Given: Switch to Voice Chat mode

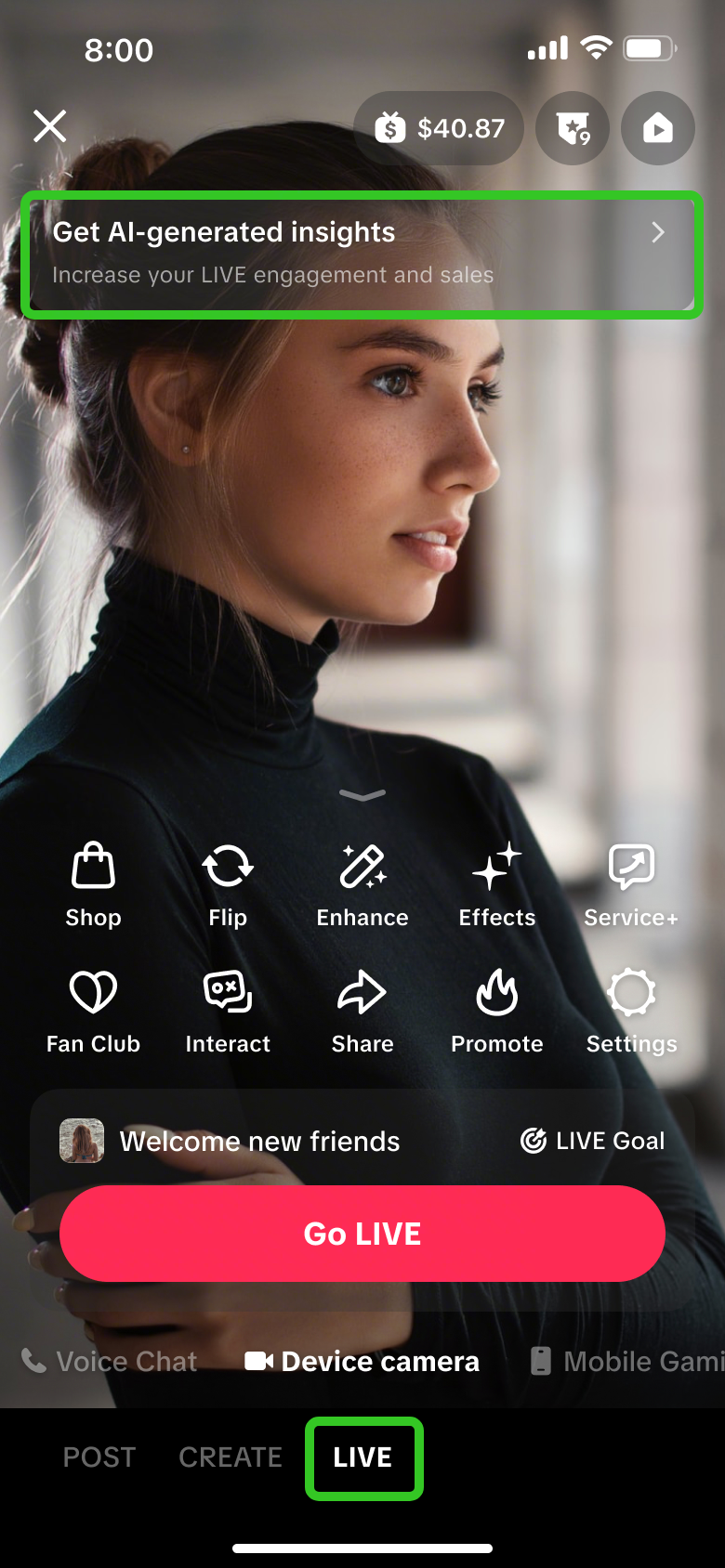Looking at the screenshot, I should point(109,1362).
